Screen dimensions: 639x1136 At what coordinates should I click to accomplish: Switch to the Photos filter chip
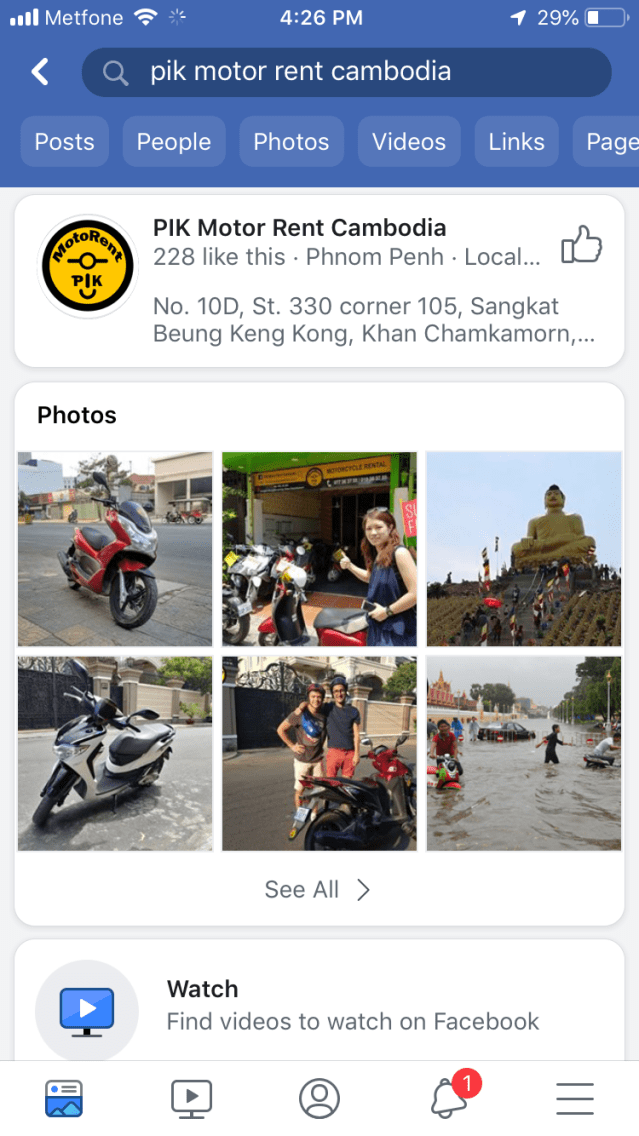point(291,142)
